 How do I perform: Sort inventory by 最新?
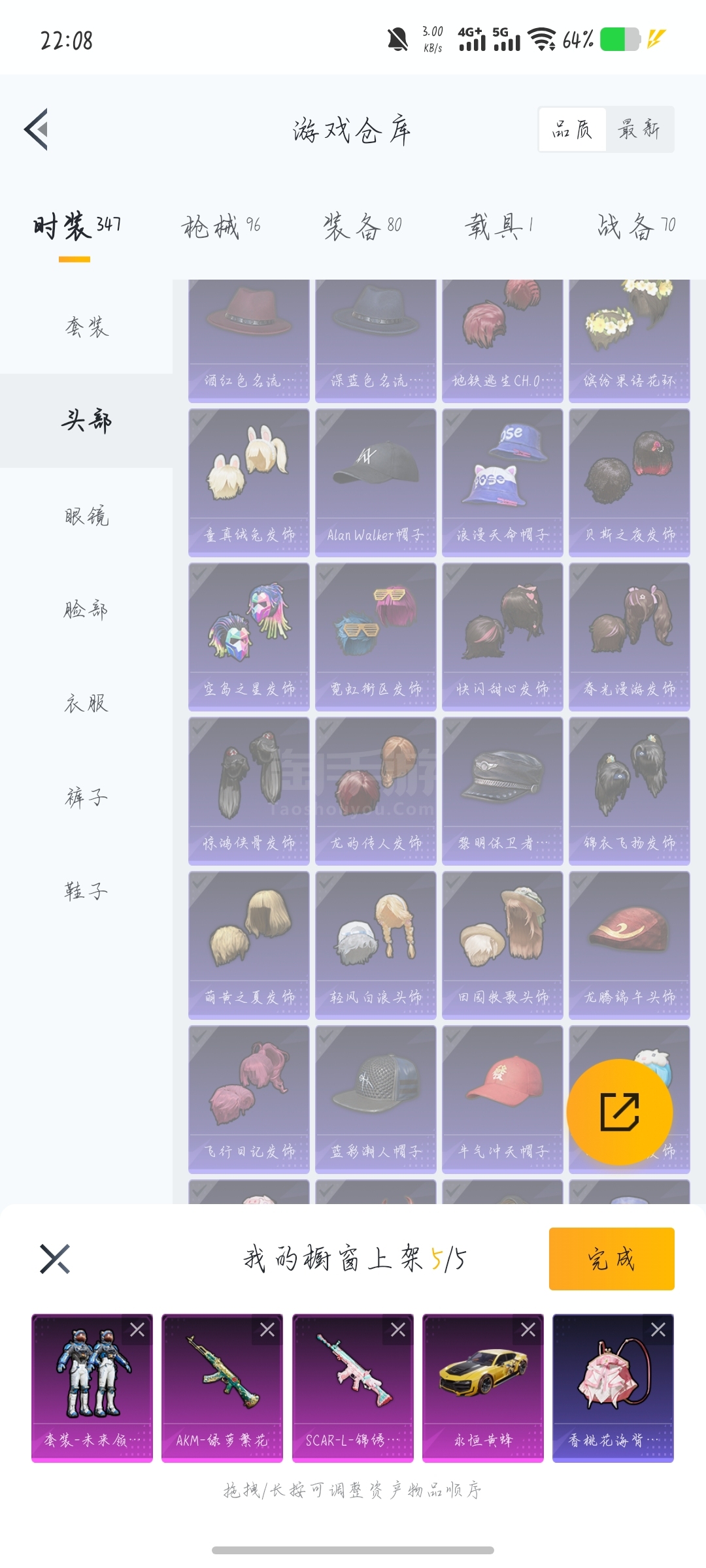(x=639, y=129)
